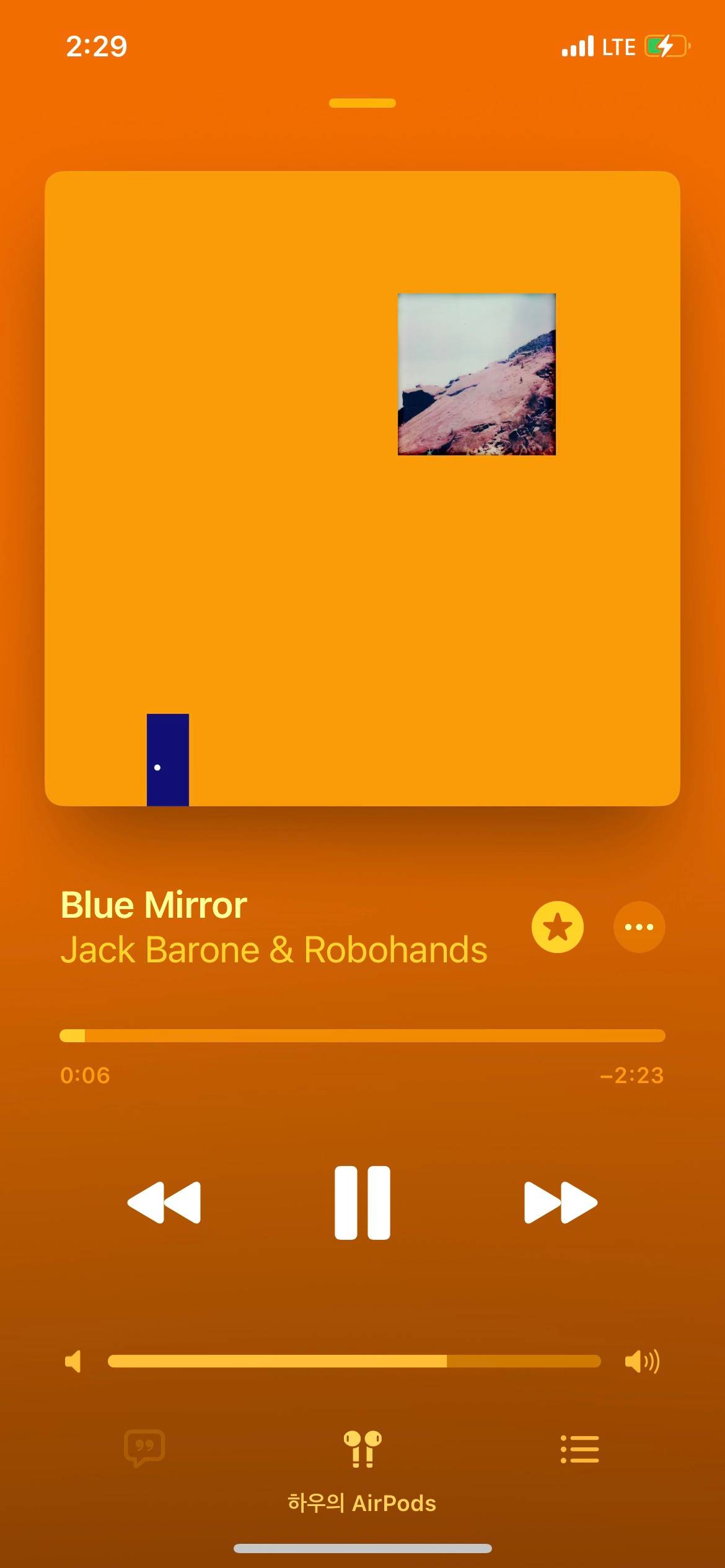725x1568 pixels.
Task: Tap the Blue Mirror album artwork
Action: tap(362, 489)
